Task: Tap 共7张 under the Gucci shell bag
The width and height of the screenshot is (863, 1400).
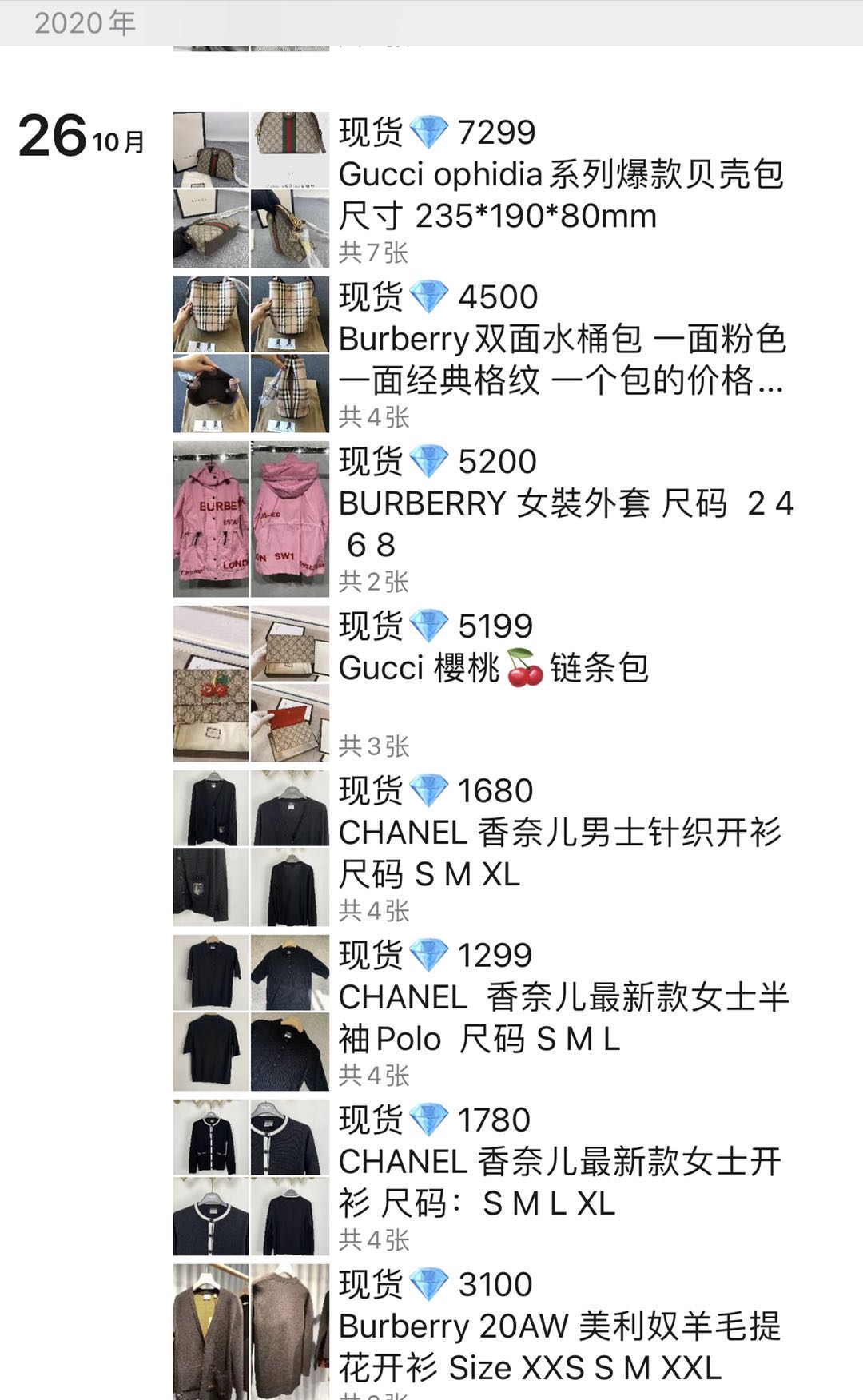Action: point(372,253)
